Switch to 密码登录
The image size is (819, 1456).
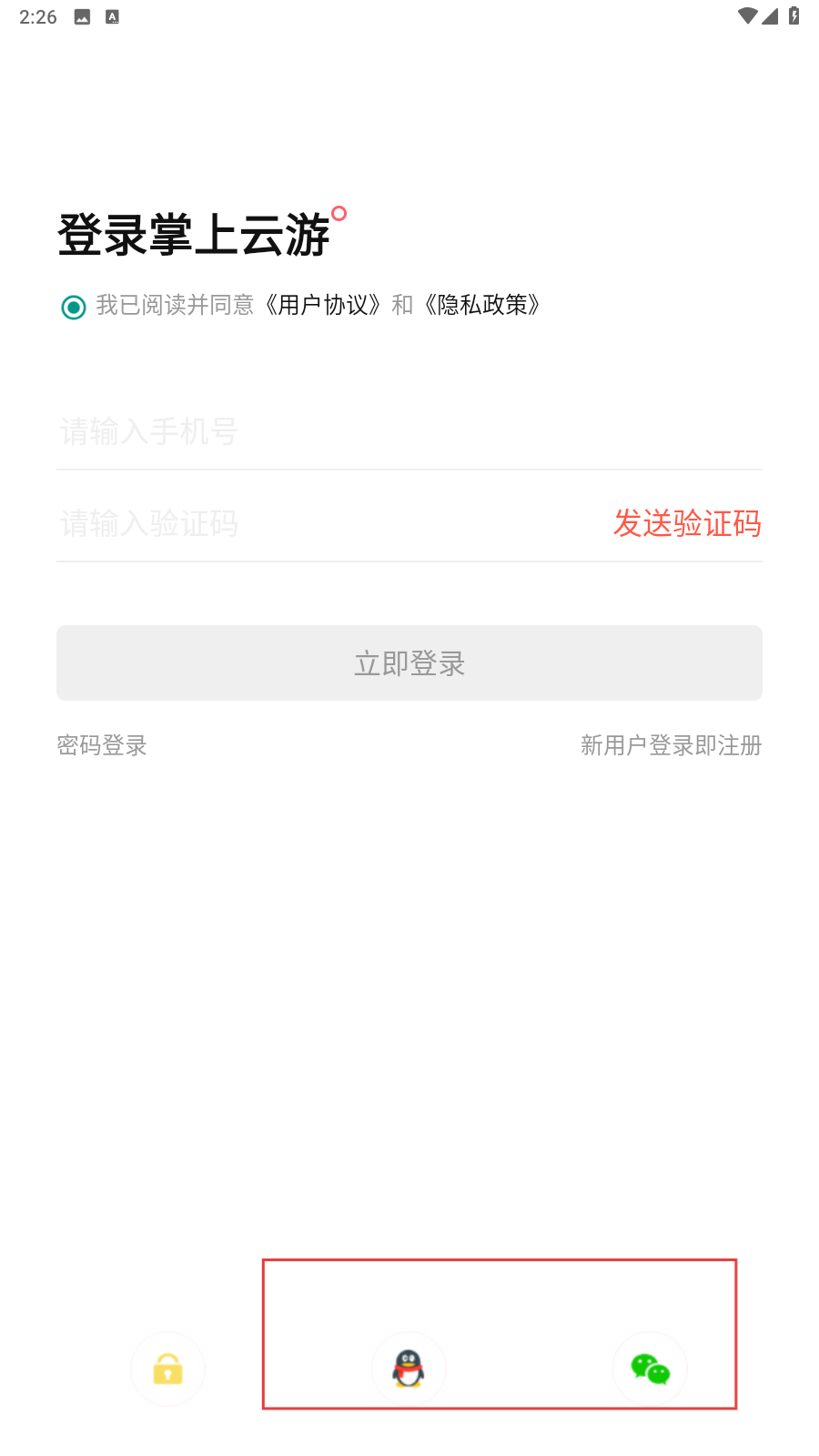click(102, 745)
